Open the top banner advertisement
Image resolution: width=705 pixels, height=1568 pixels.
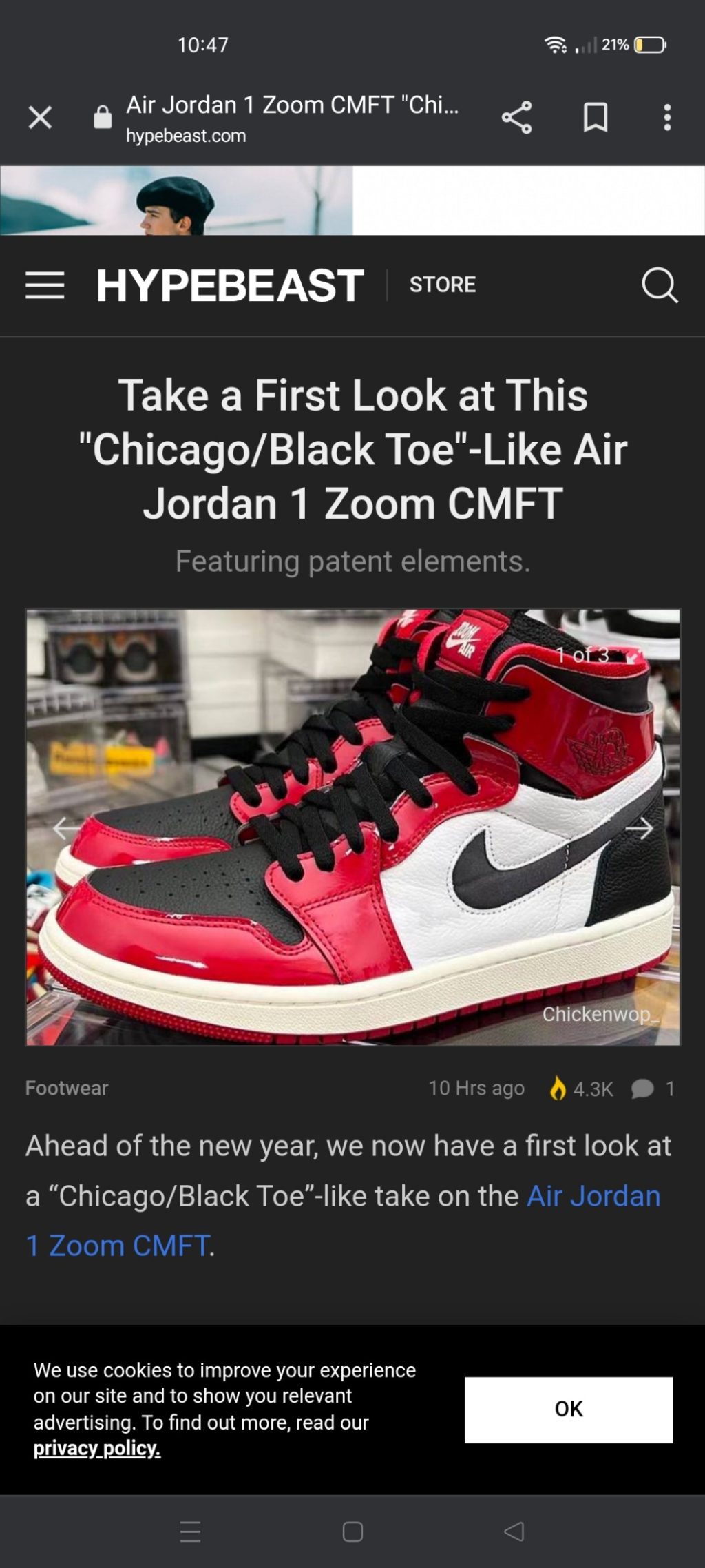[x=352, y=200]
